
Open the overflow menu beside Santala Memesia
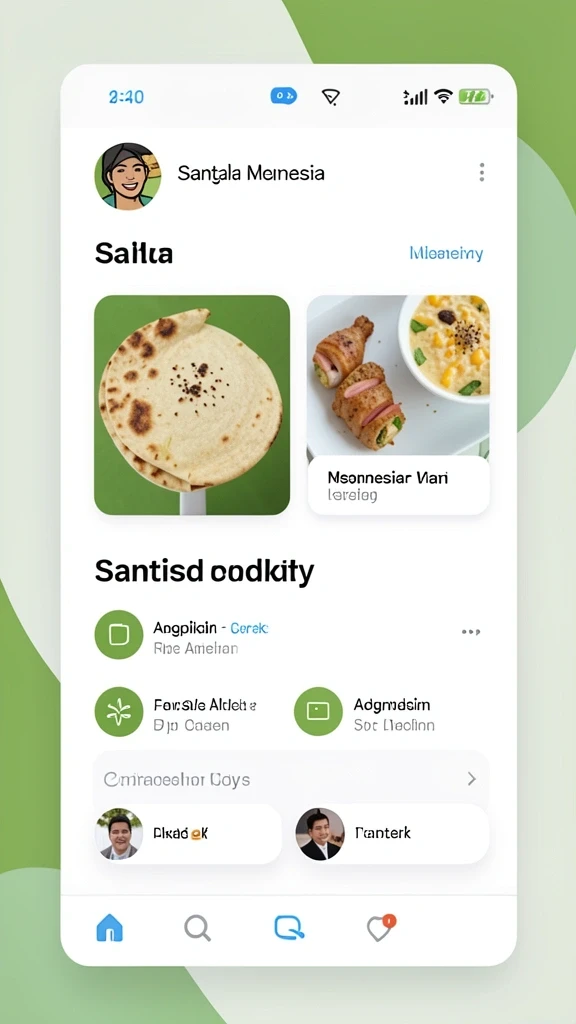[481, 172]
